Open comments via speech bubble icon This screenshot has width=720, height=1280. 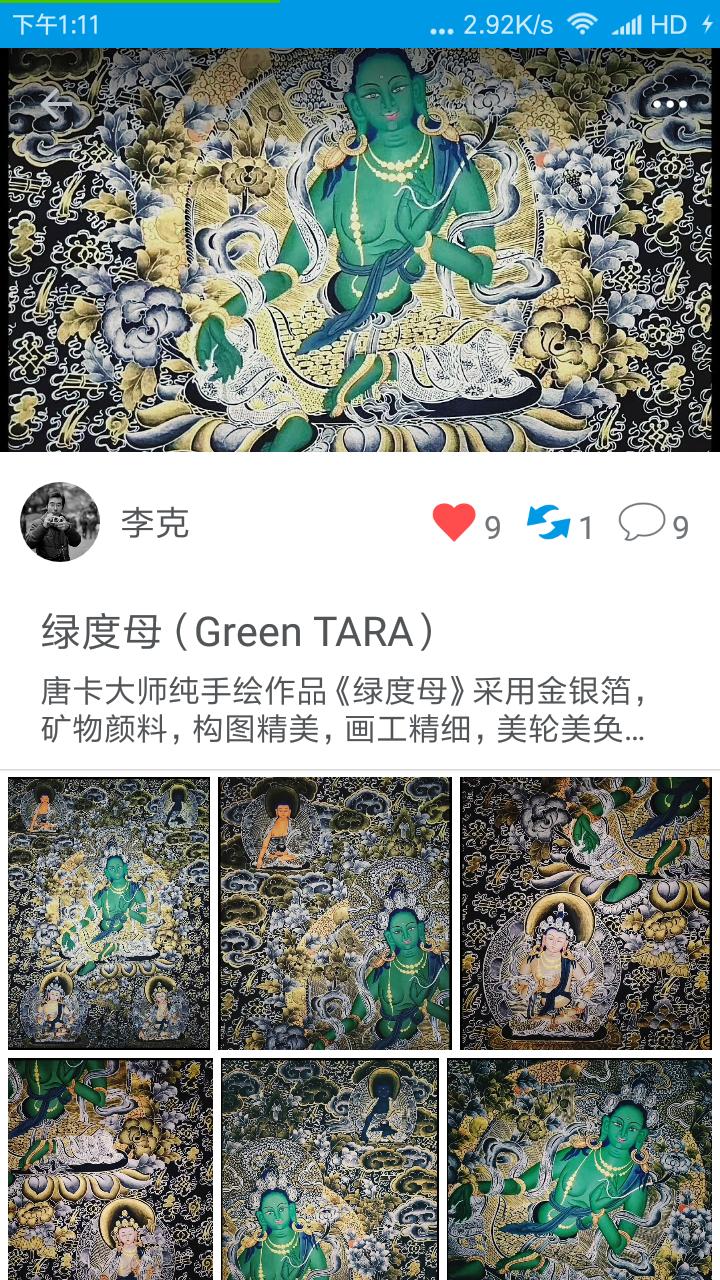pos(641,522)
